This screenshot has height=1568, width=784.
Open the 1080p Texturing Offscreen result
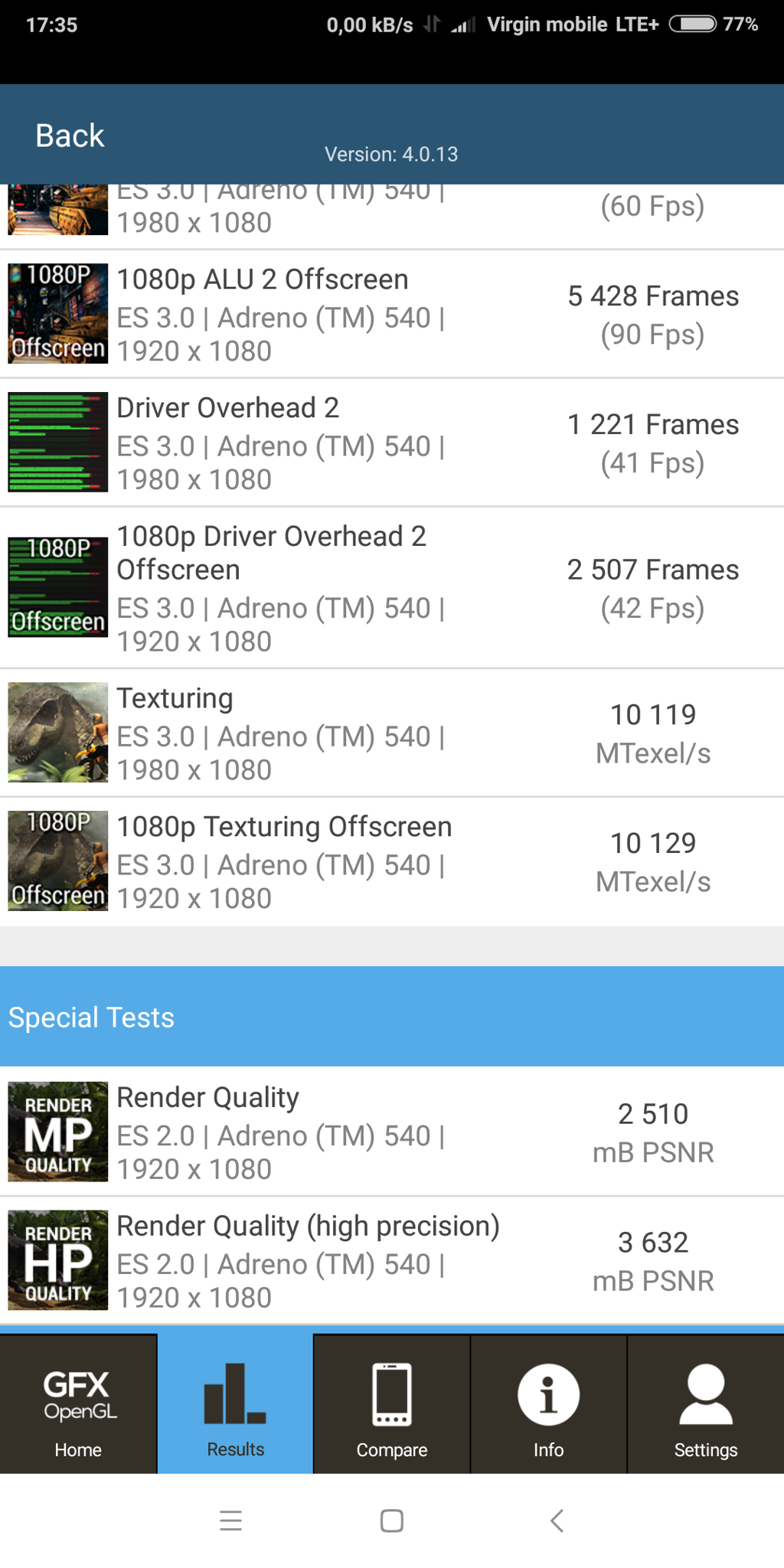390,861
